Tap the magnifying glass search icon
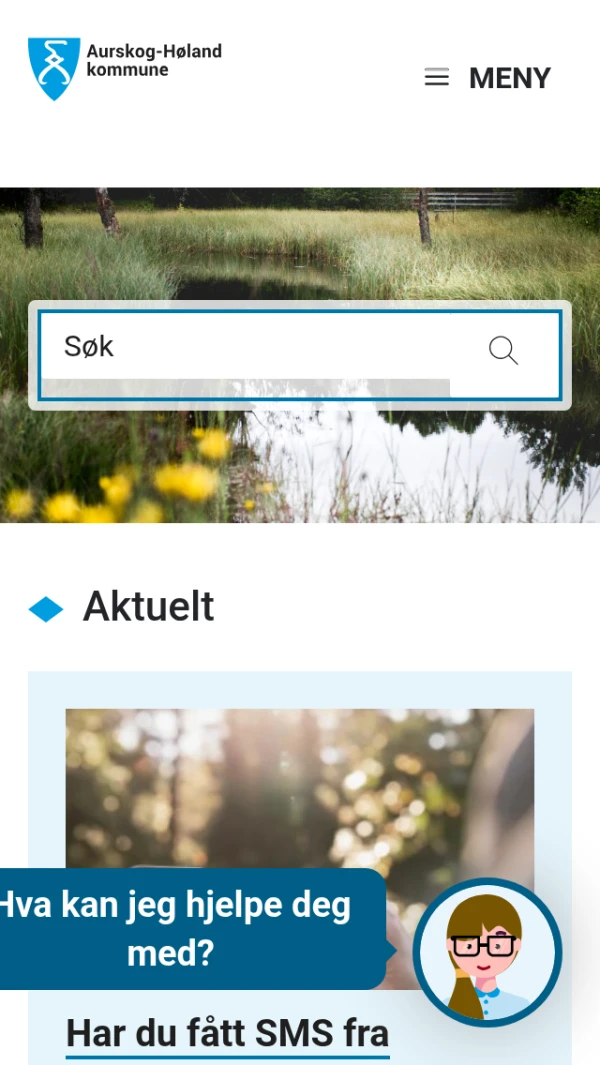The height and width of the screenshot is (1065, 600). pyautogui.click(x=503, y=350)
